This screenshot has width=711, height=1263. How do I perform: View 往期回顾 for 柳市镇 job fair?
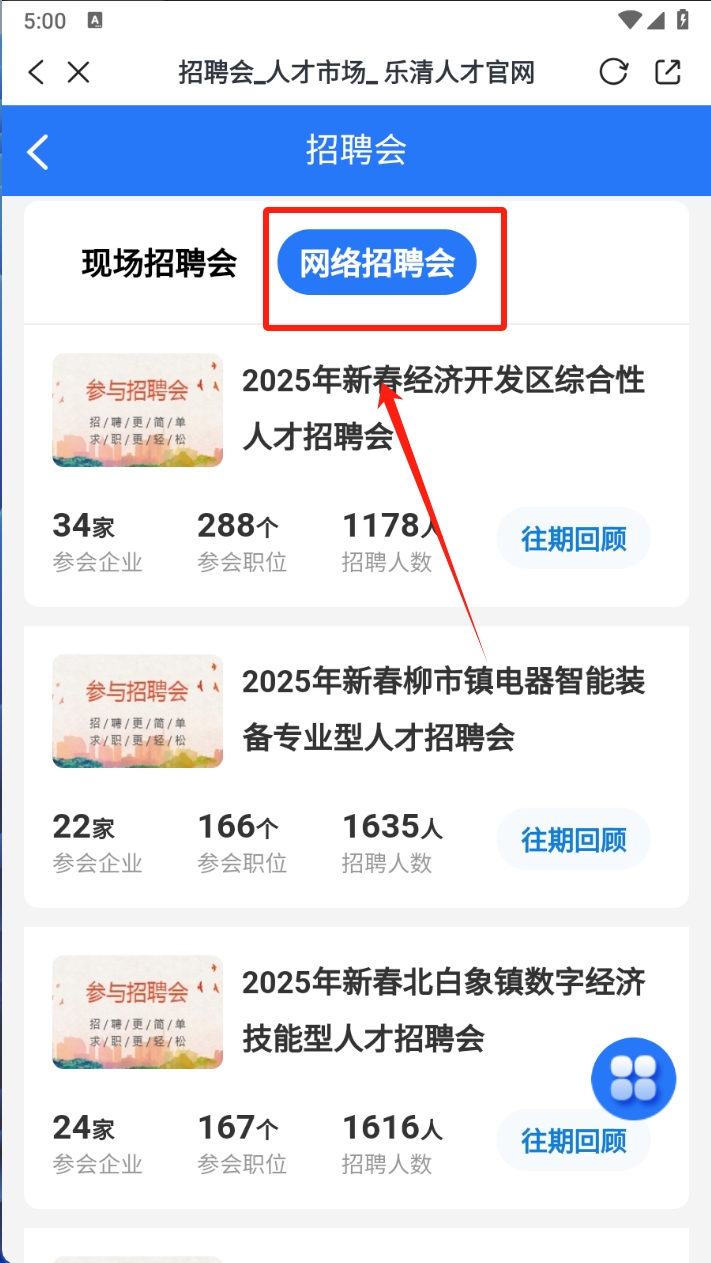tap(573, 840)
